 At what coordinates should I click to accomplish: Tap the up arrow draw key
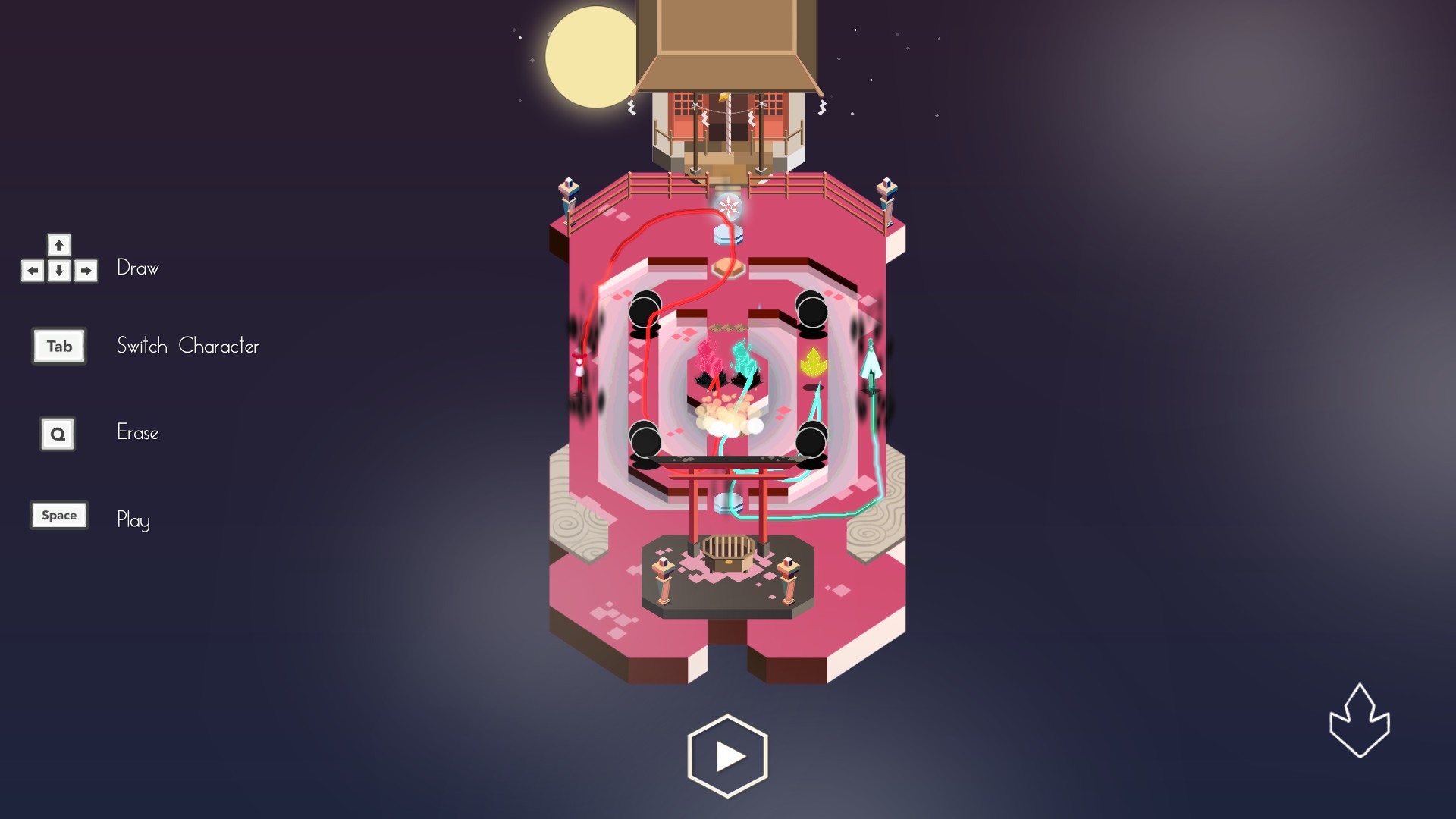tap(59, 245)
